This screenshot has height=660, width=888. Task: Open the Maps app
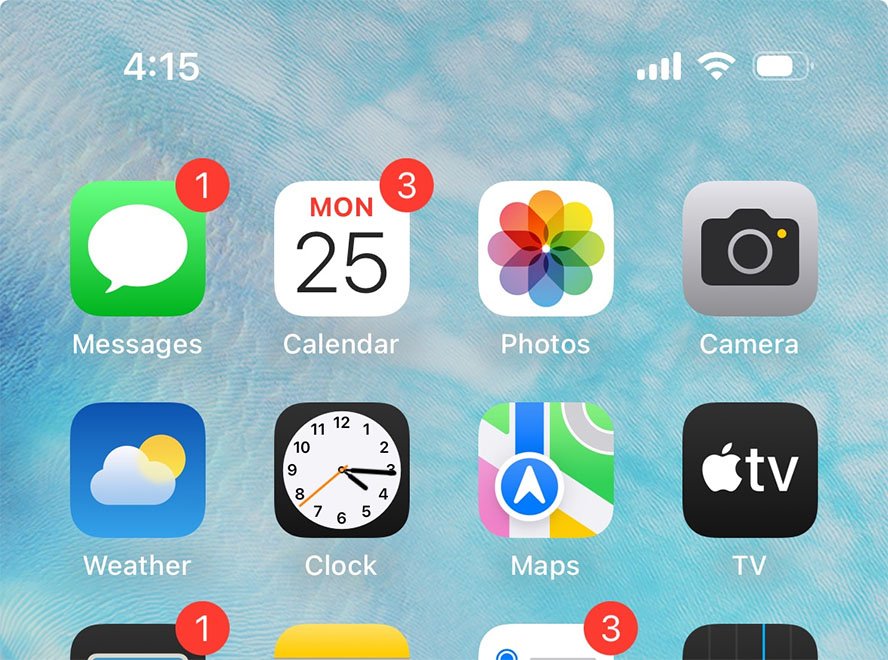[x=546, y=470]
